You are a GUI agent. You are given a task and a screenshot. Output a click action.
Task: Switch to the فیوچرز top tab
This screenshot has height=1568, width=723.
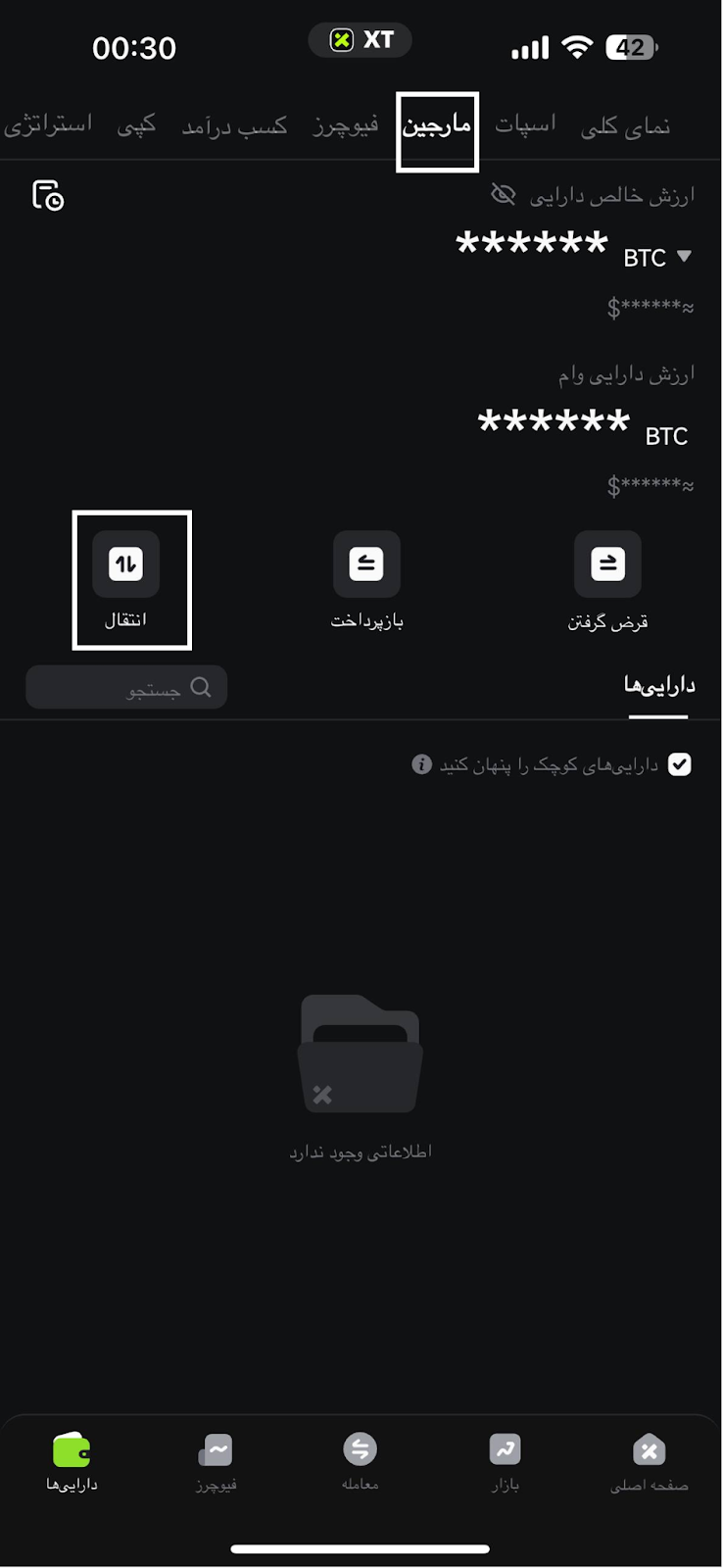345,126
